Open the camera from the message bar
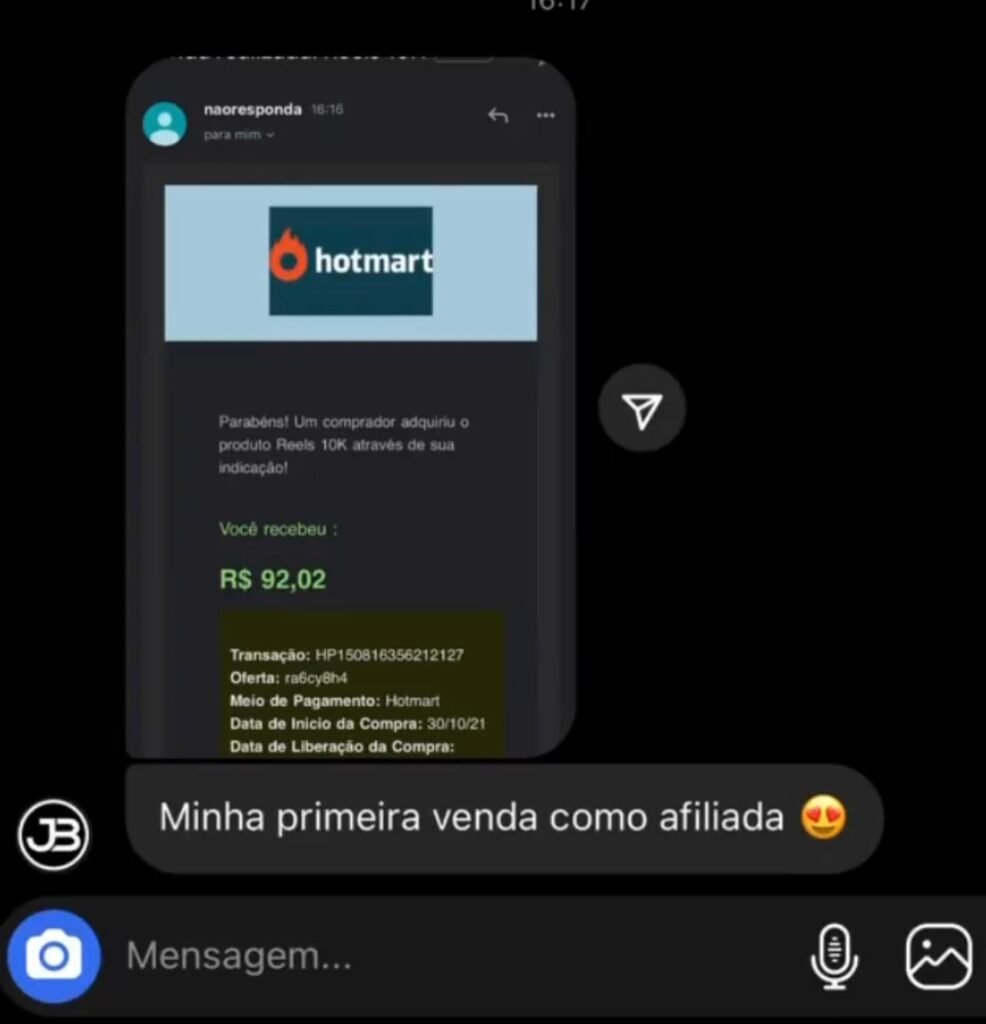This screenshot has width=986, height=1024. [54, 957]
